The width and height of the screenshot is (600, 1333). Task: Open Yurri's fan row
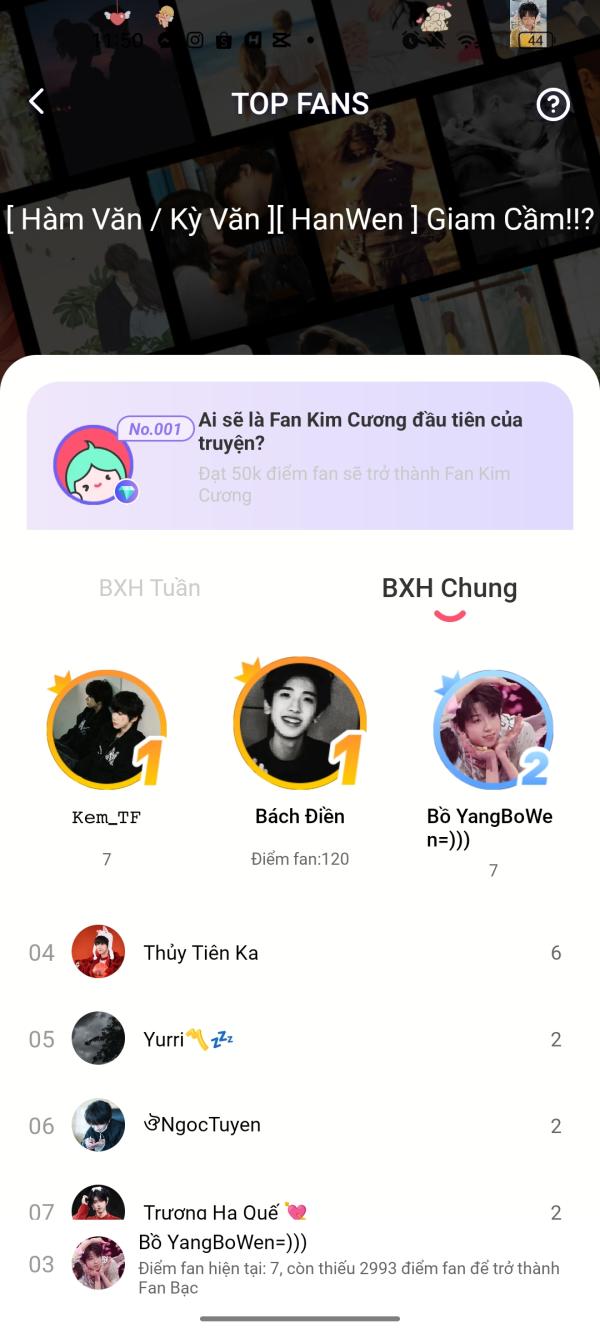coord(300,1039)
